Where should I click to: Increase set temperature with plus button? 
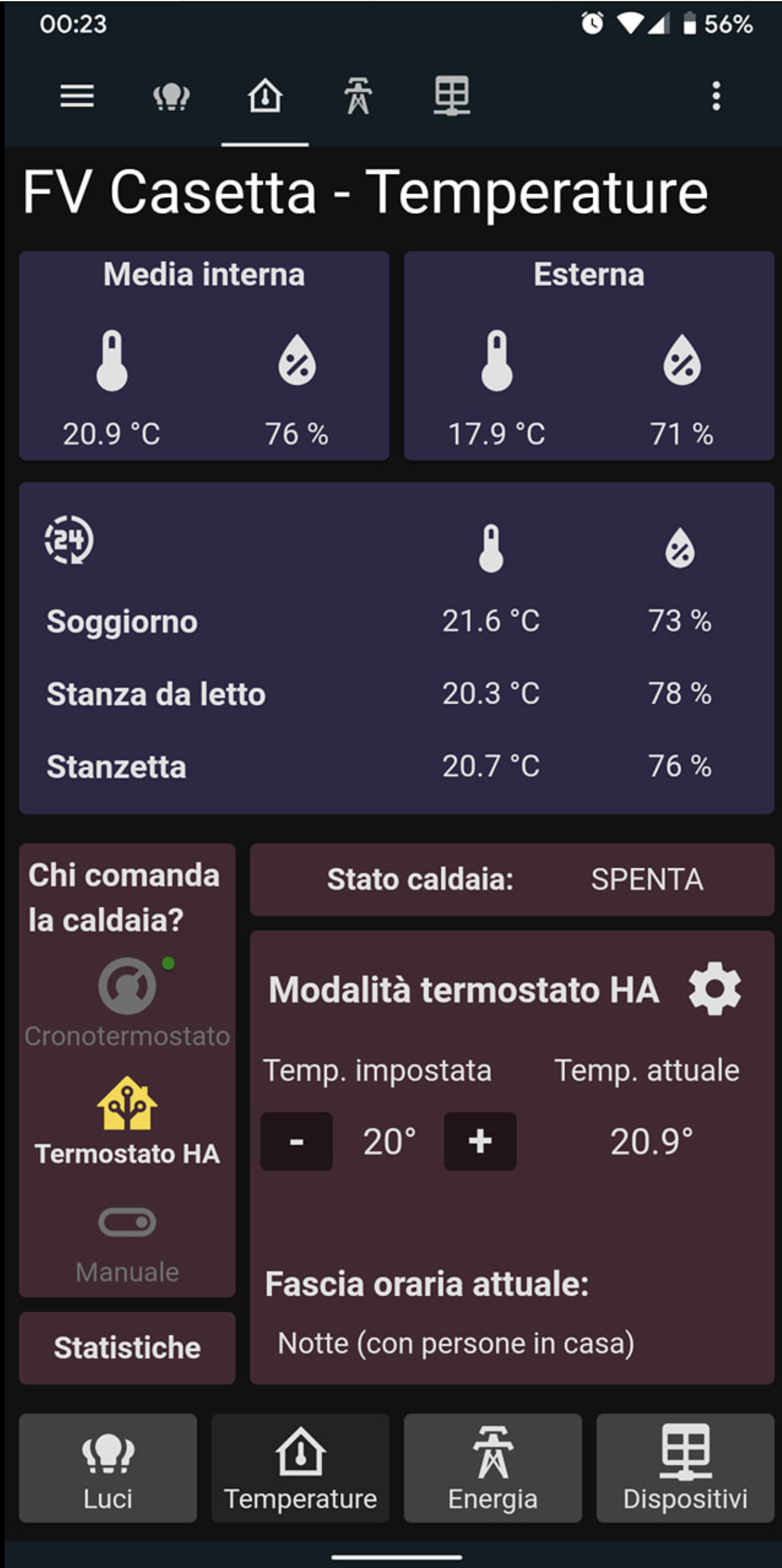(x=480, y=1141)
